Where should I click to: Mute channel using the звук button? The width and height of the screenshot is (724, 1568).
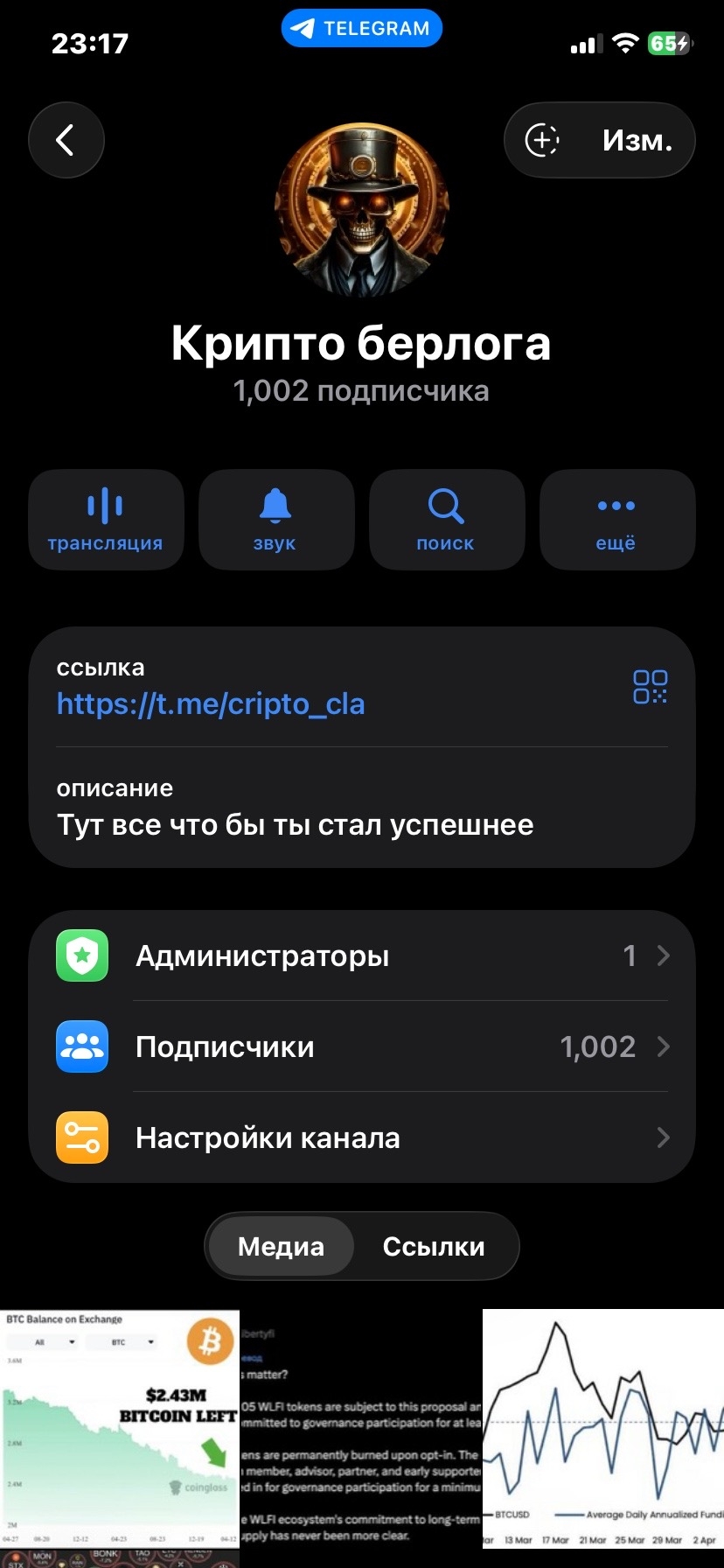tap(275, 519)
